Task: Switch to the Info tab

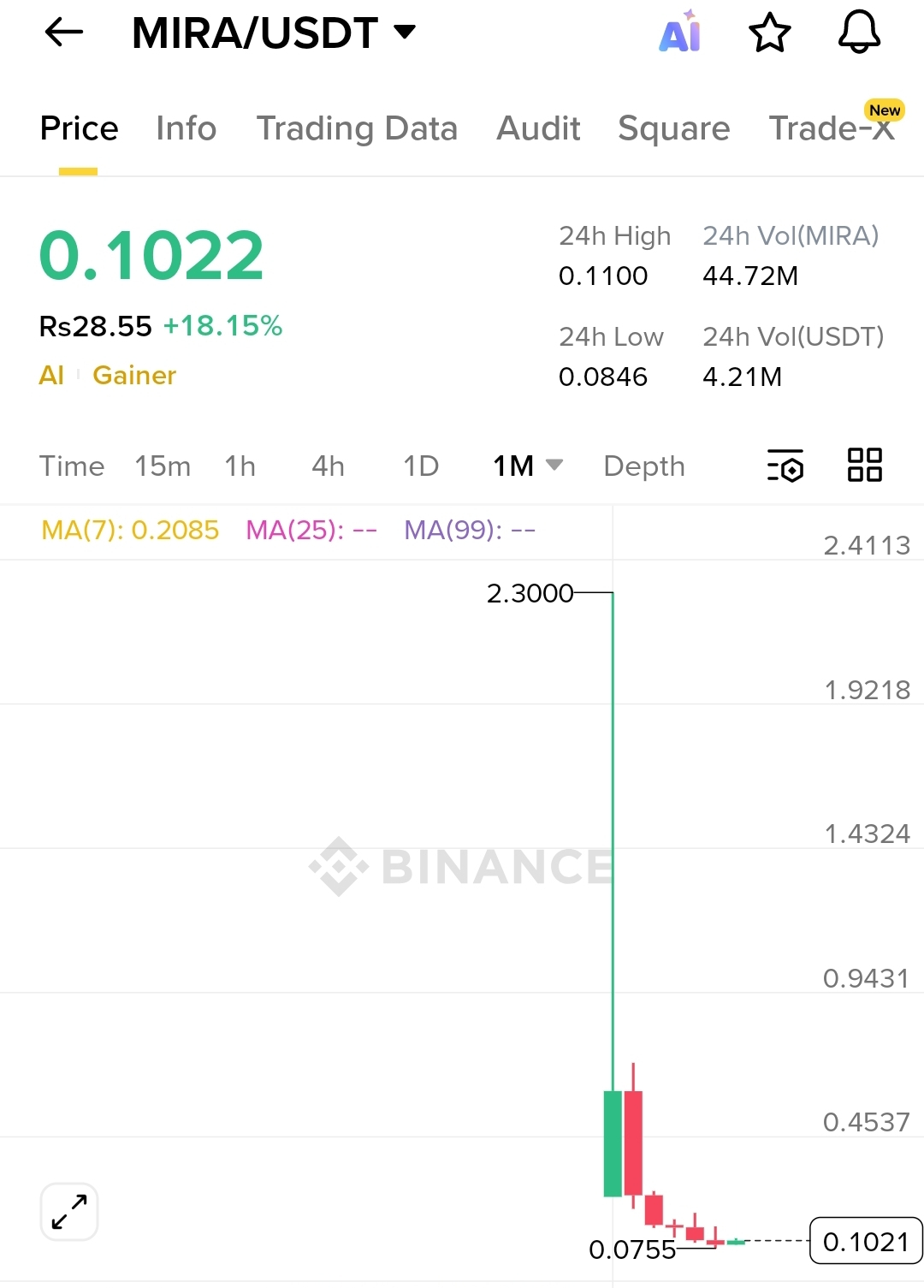Action: [x=186, y=128]
